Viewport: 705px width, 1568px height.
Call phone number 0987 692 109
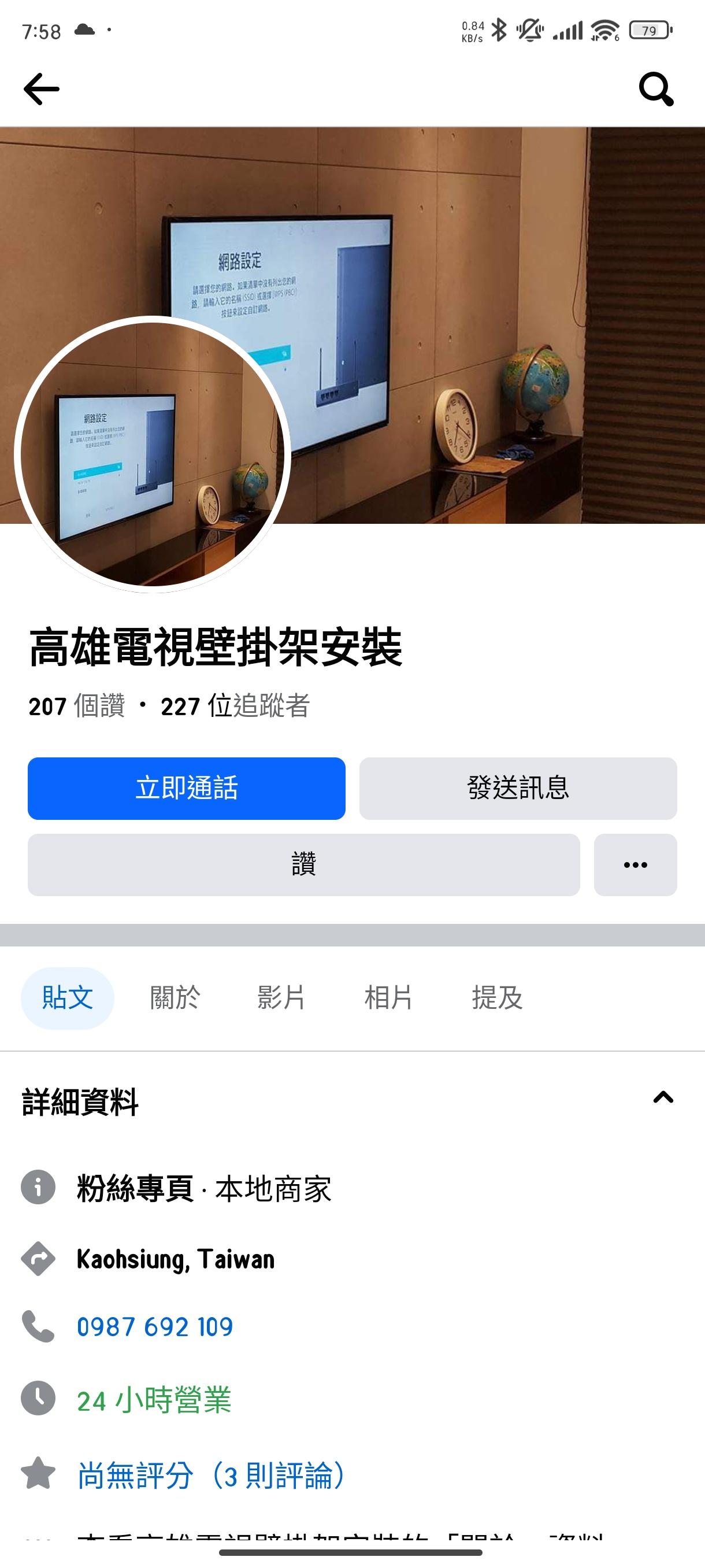(x=155, y=1326)
